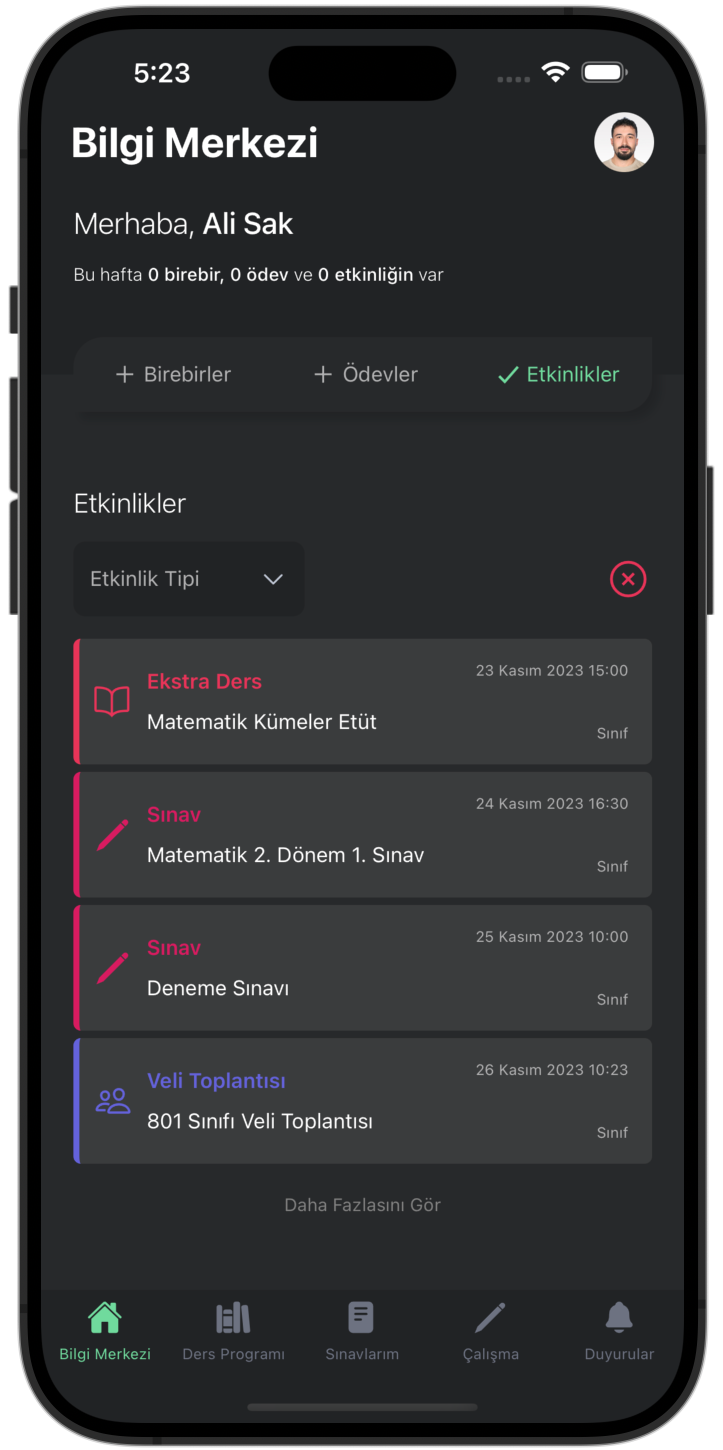Toggle the Birebirler filter

point(172,374)
